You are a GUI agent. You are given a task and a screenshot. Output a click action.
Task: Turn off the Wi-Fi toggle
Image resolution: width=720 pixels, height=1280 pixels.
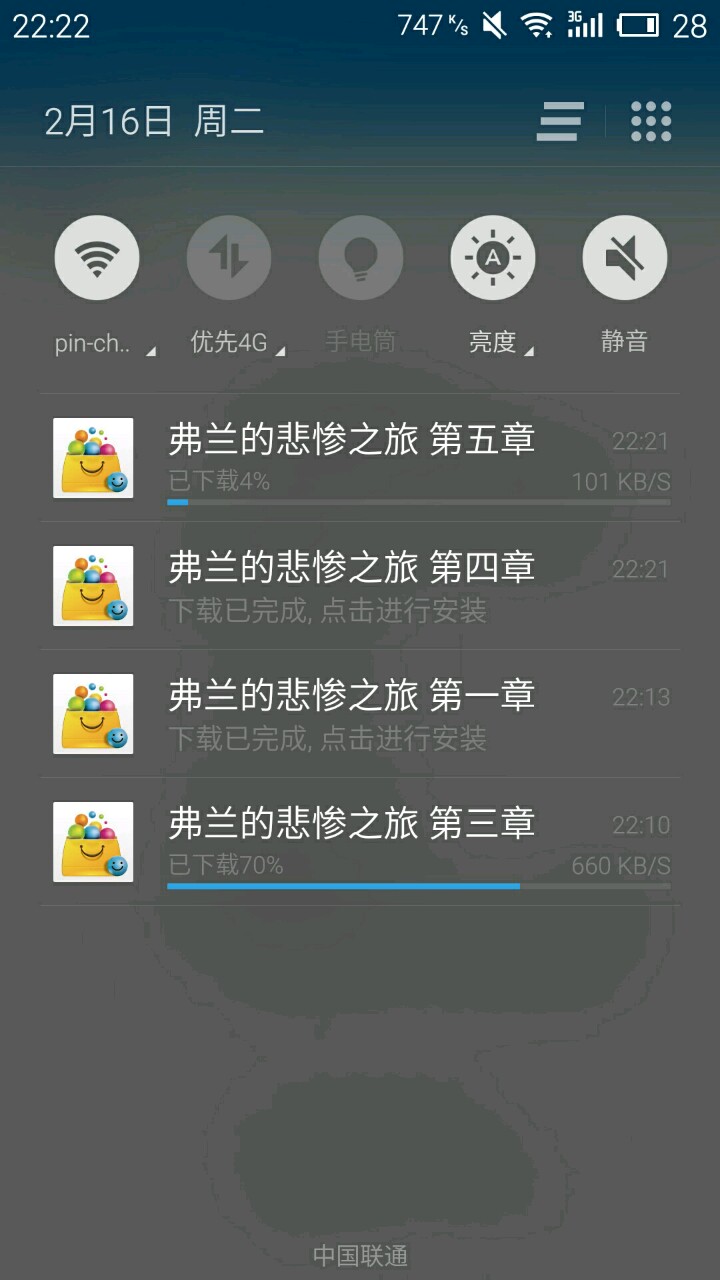pos(97,258)
